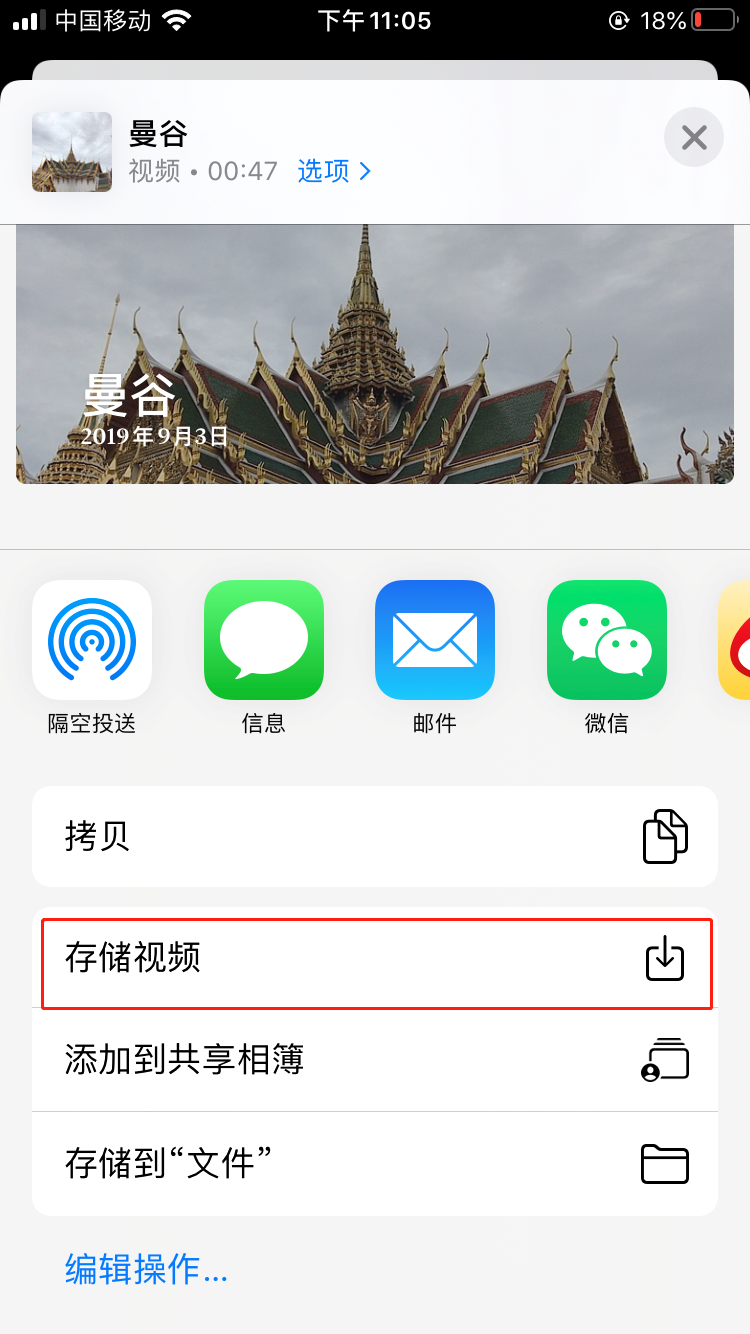Share through 信息 Messages app
Viewport: 750px width, 1334px height.
click(264, 641)
